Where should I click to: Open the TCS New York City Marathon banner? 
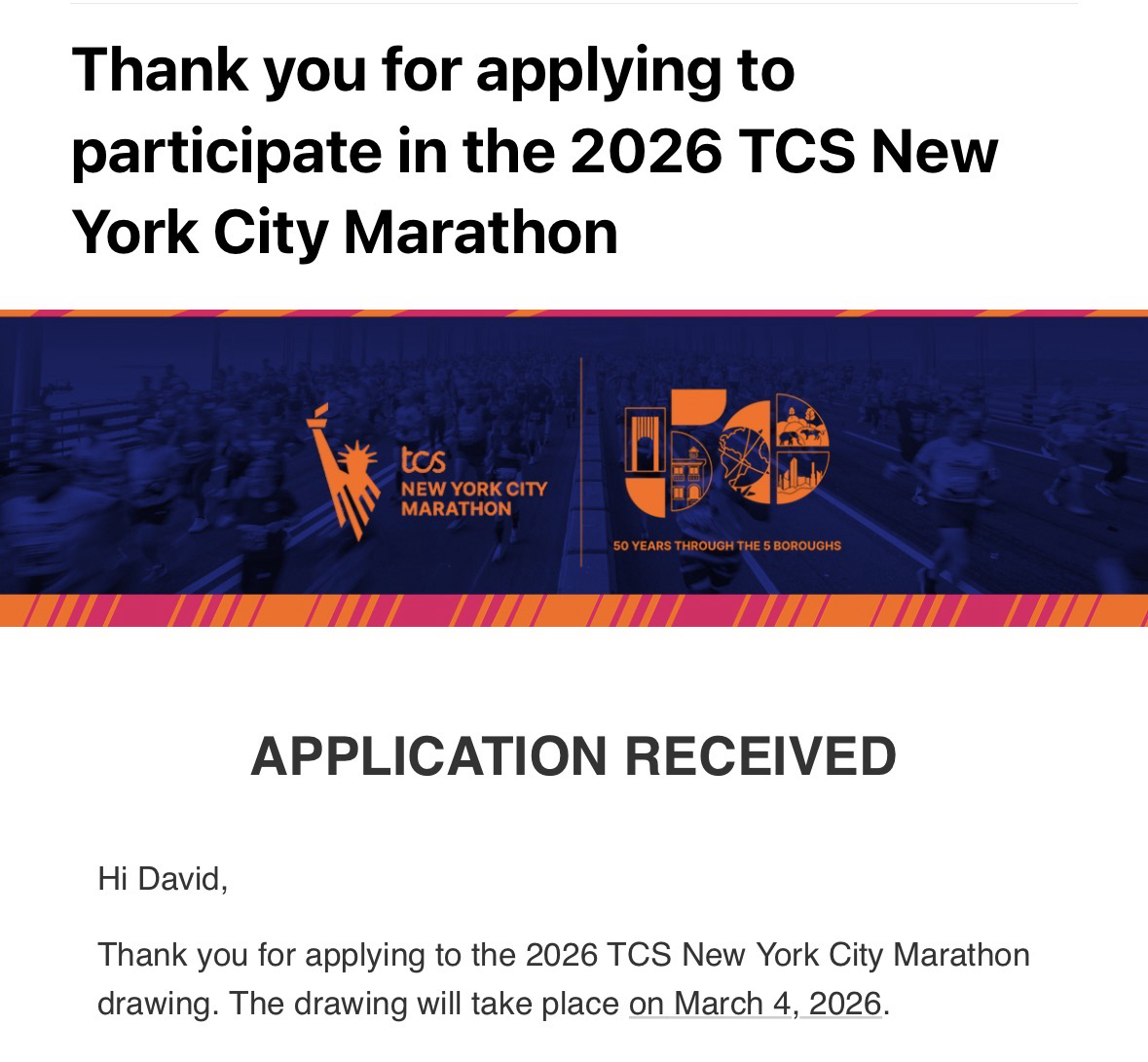(574, 467)
